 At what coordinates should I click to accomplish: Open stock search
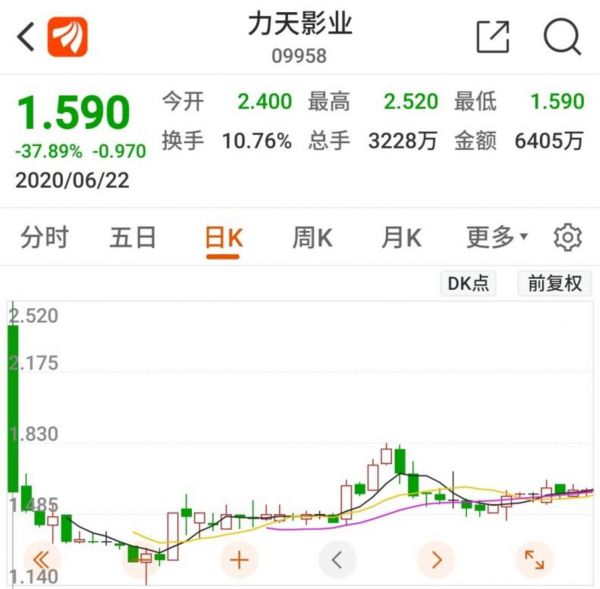coord(562,38)
